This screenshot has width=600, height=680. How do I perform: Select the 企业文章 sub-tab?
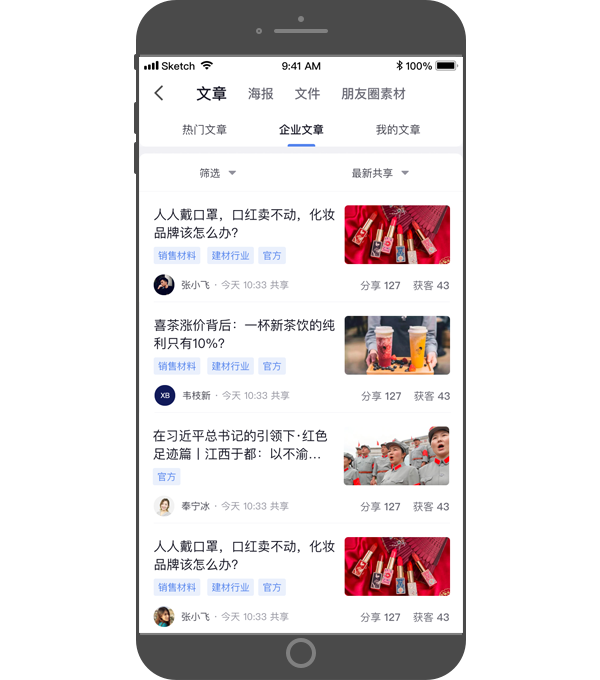pyautogui.click(x=301, y=130)
